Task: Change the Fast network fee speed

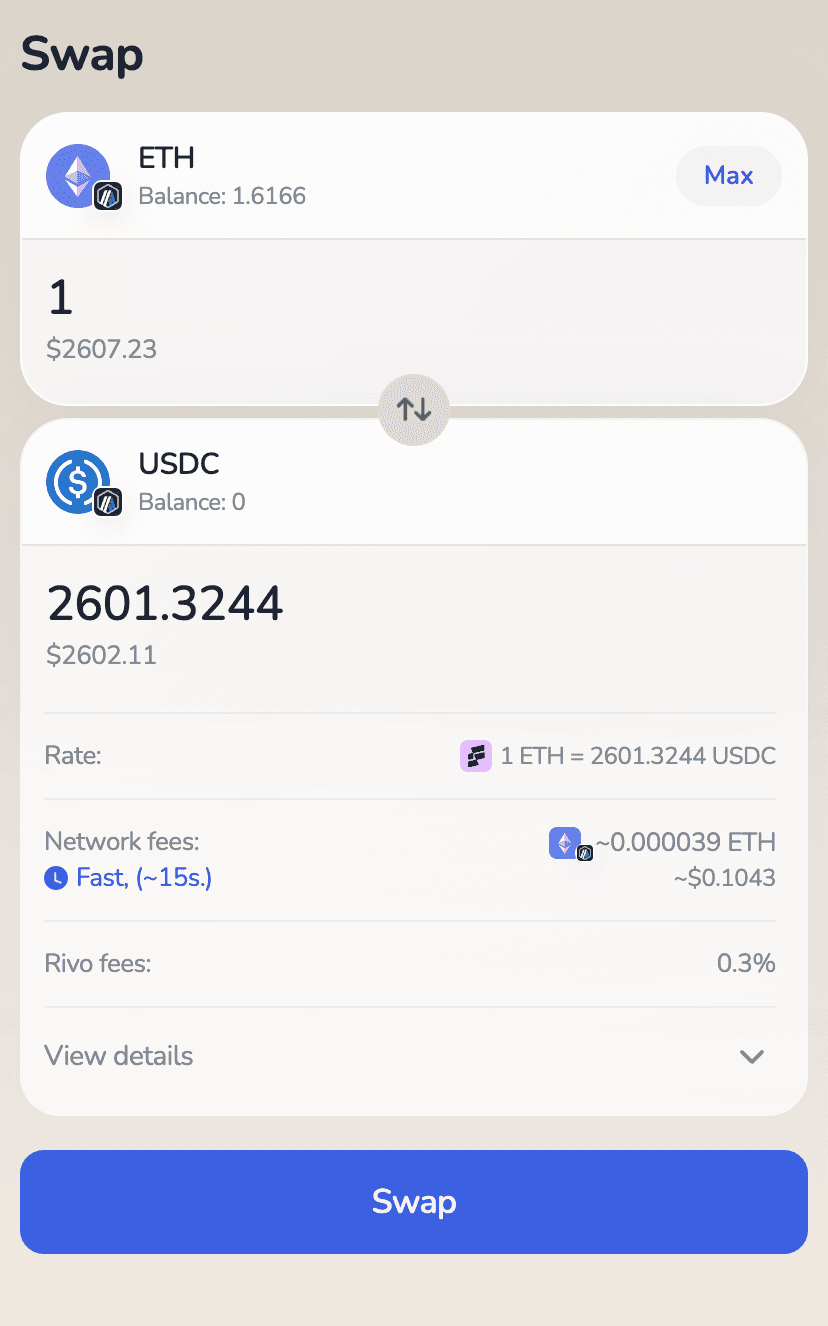Action: tap(130, 879)
